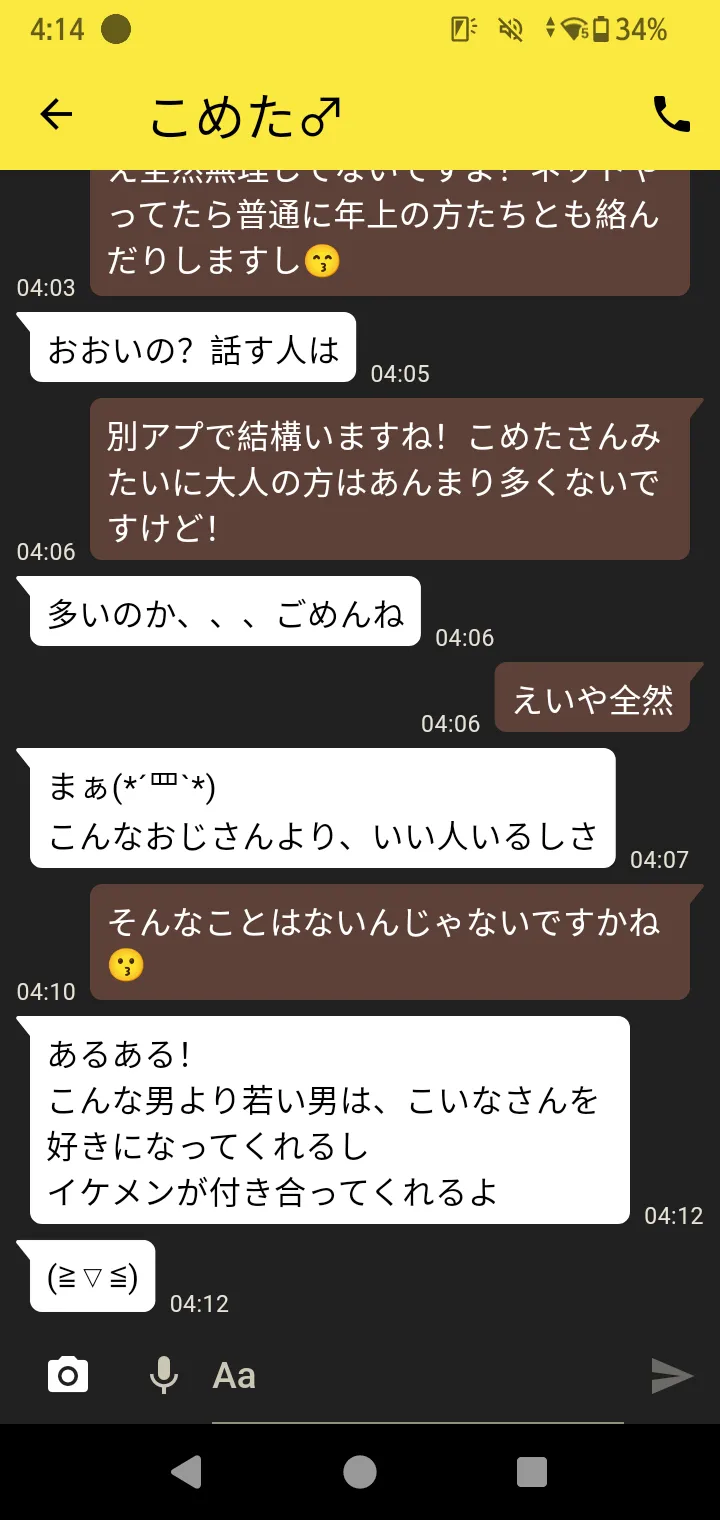
Task: Tap the microphone to record voice message
Action: tap(163, 1375)
